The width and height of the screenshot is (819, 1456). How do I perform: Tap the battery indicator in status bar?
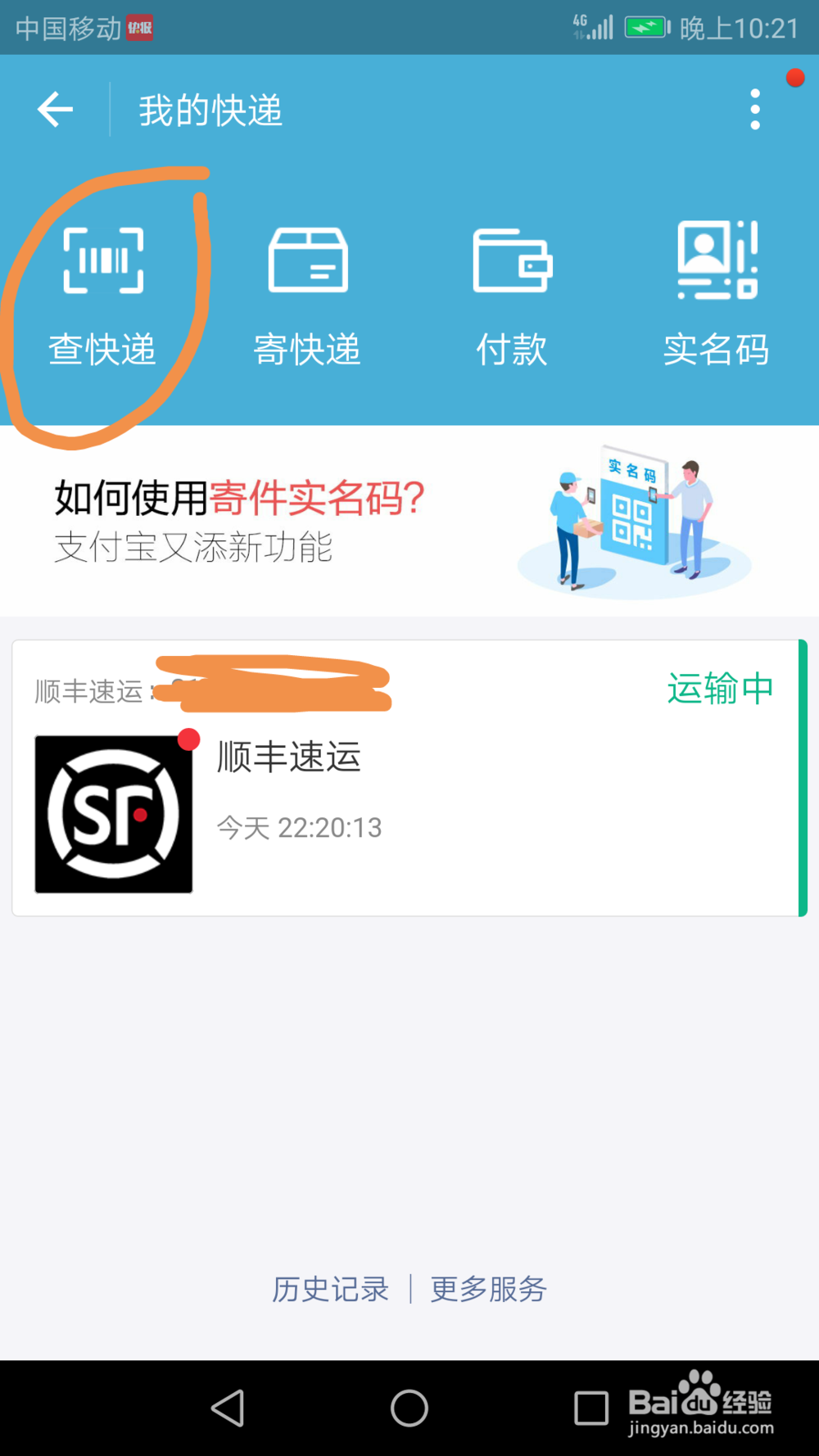click(x=646, y=26)
